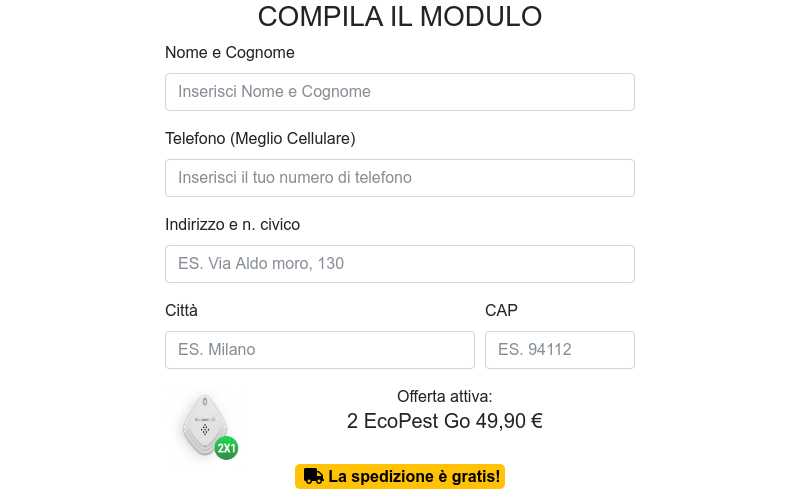Select the Telefono number field

(399, 178)
